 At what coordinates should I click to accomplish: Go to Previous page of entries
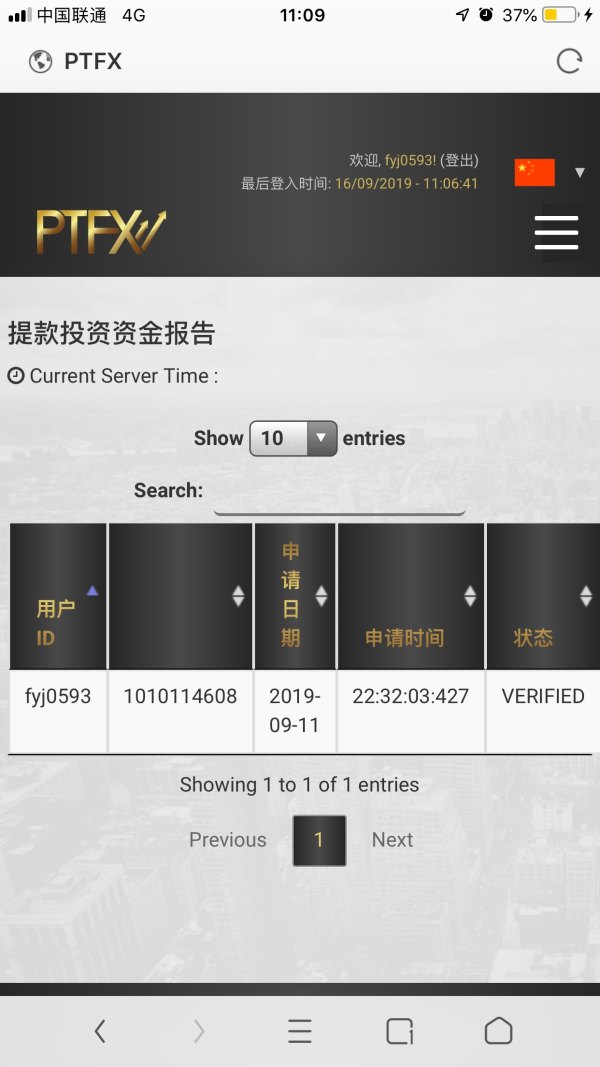[x=228, y=840]
